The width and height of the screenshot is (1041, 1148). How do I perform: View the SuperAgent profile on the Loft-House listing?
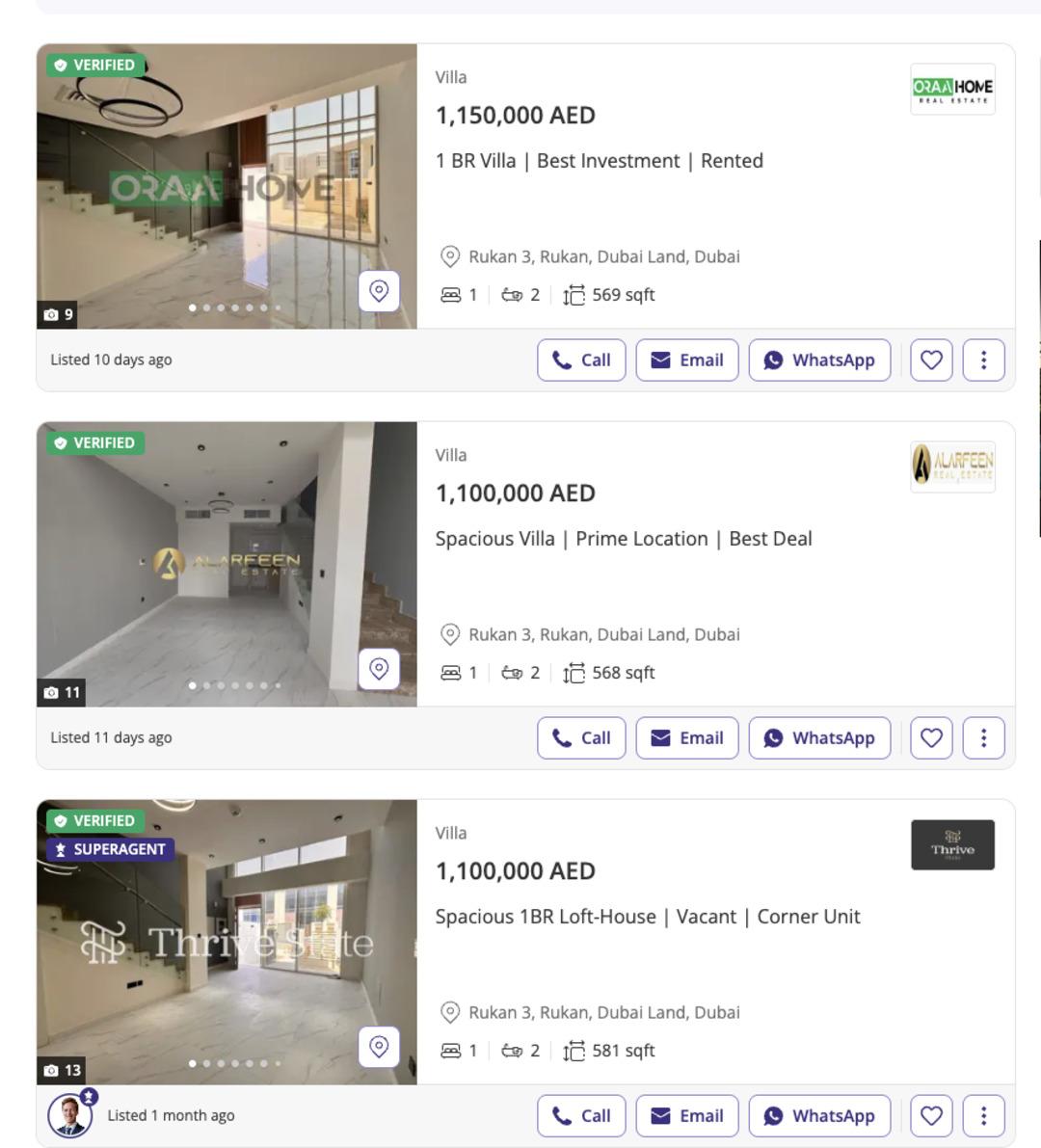(70, 1115)
